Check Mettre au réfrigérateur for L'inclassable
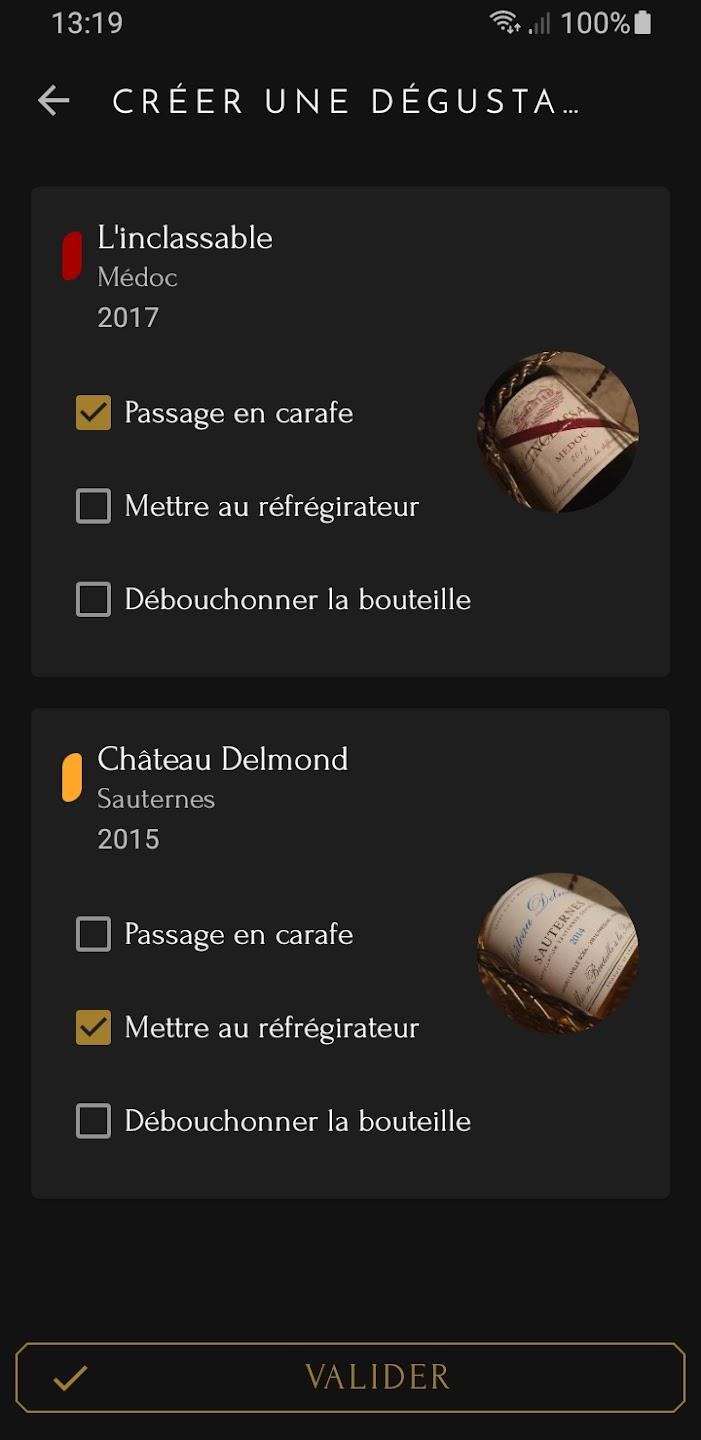The width and height of the screenshot is (701, 1440). [x=93, y=506]
